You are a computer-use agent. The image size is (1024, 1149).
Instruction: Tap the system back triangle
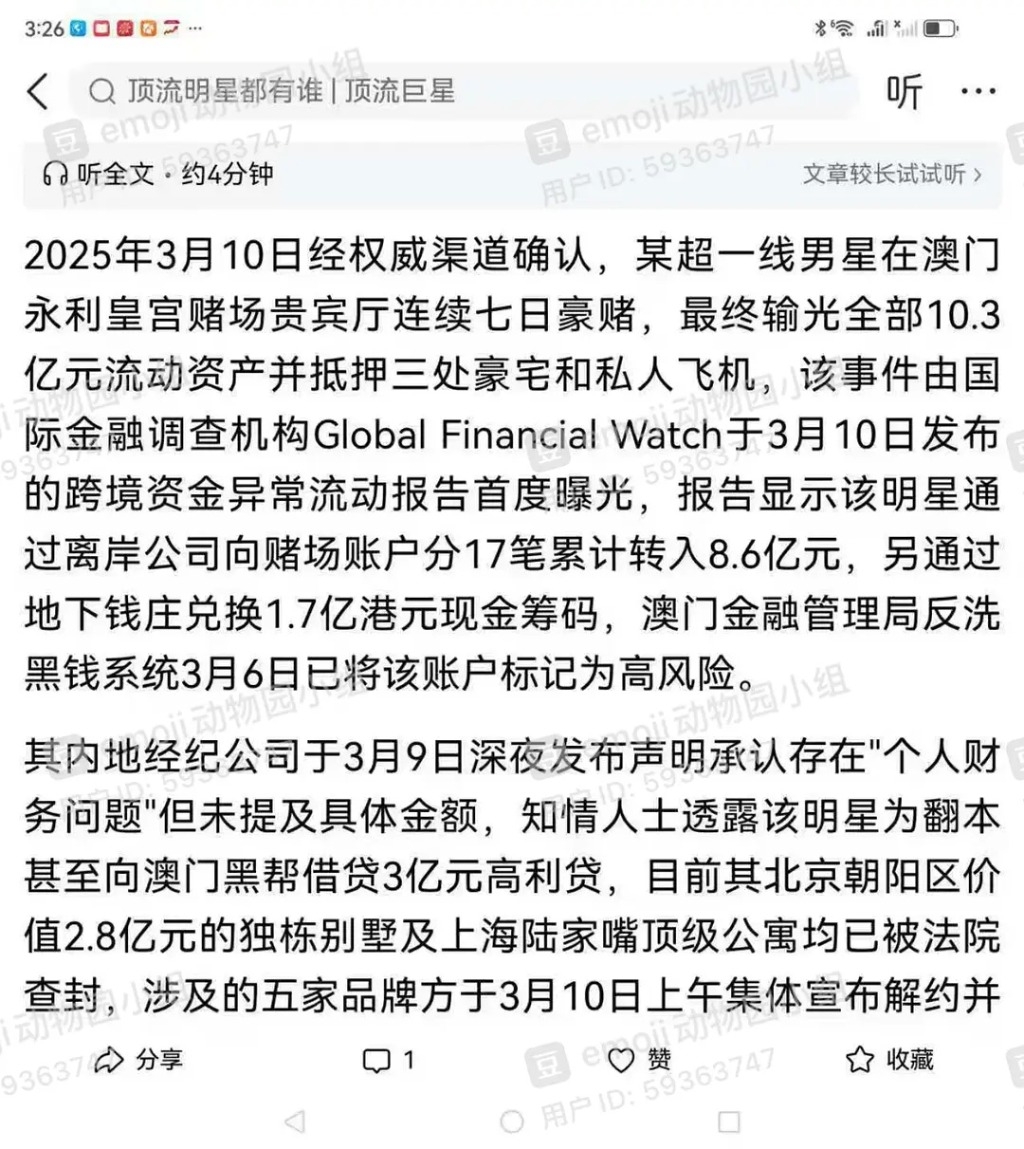click(x=294, y=1121)
